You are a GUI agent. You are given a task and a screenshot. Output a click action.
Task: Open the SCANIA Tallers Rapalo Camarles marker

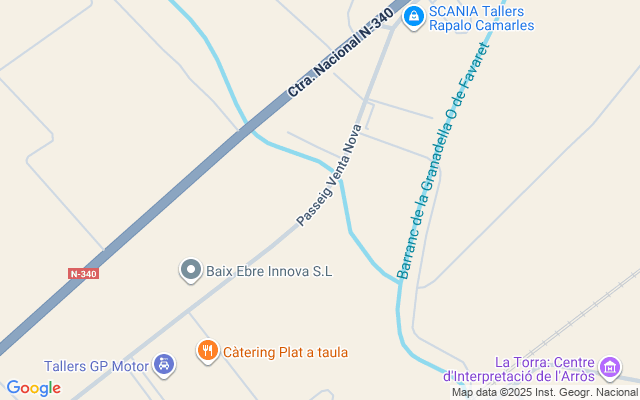(413, 17)
